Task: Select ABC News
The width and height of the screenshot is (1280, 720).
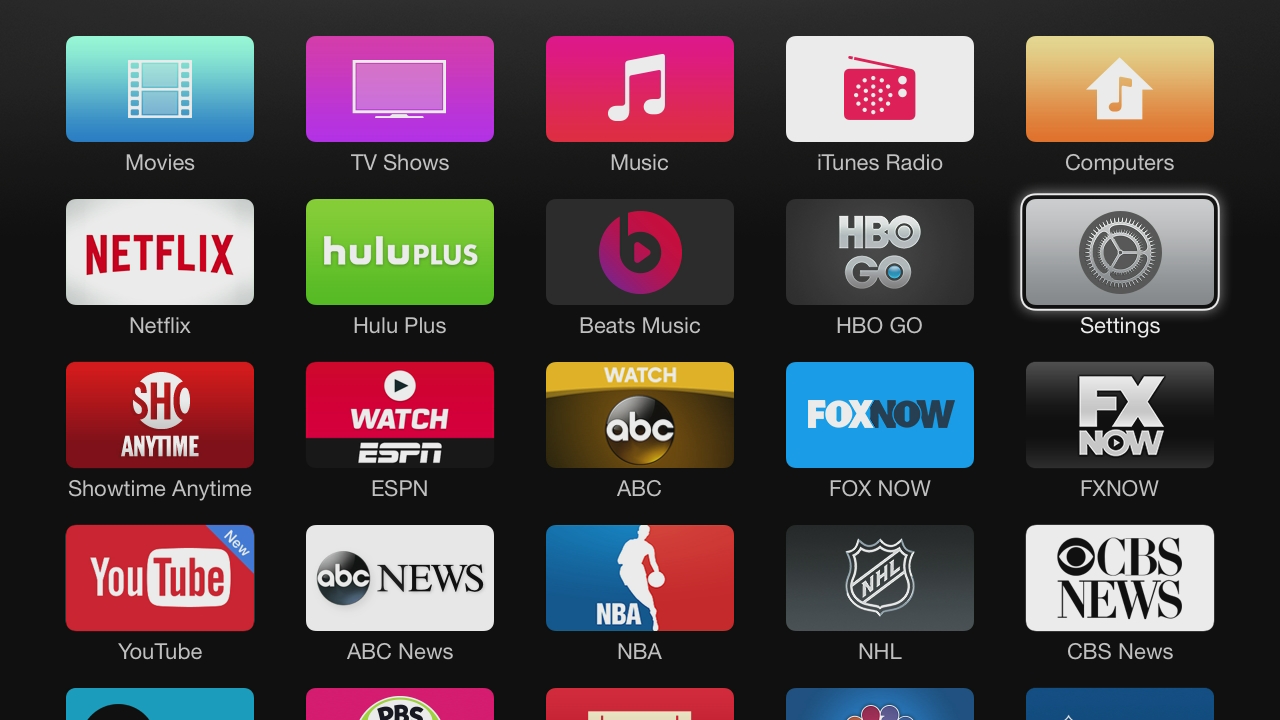Action: click(x=400, y=578)
